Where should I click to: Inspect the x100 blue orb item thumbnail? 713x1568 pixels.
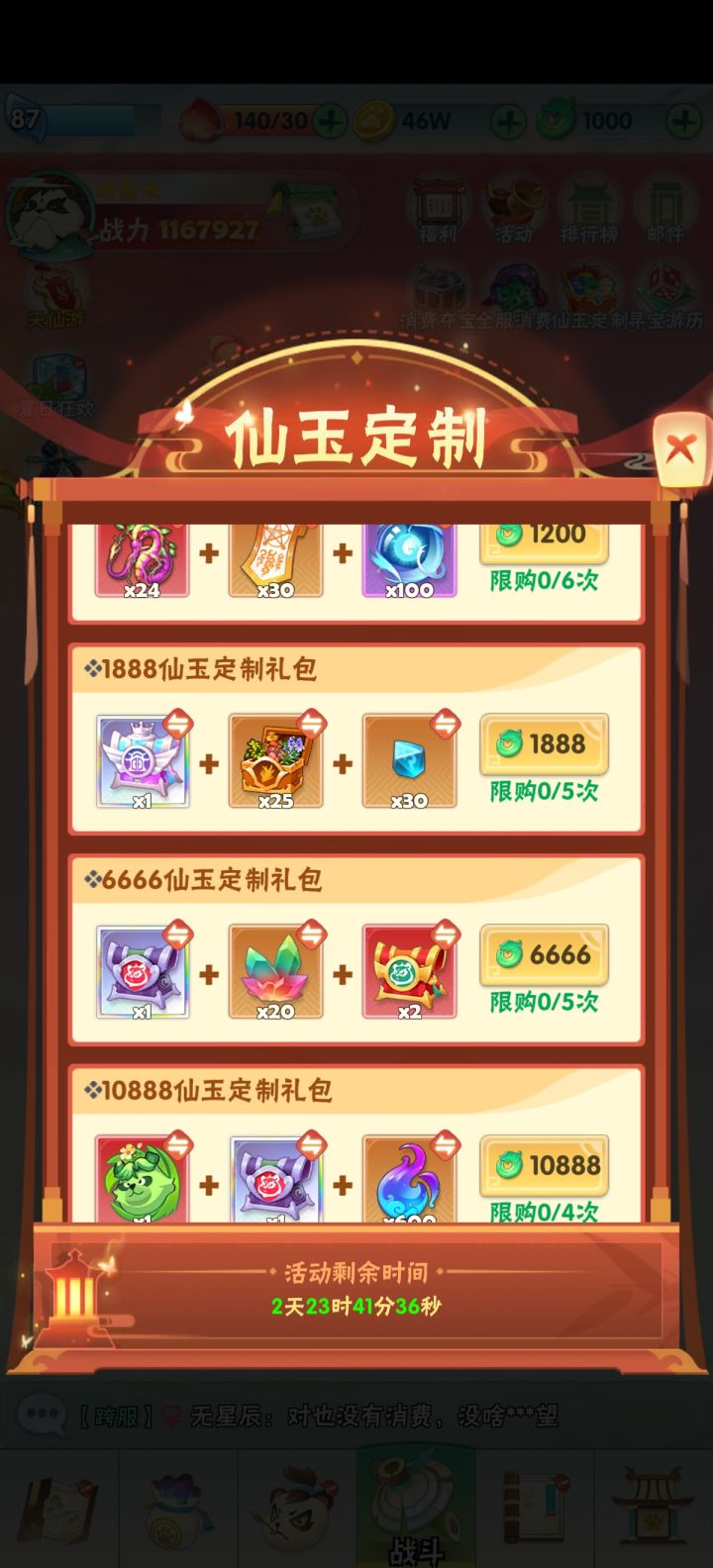(x=410, y=554)
